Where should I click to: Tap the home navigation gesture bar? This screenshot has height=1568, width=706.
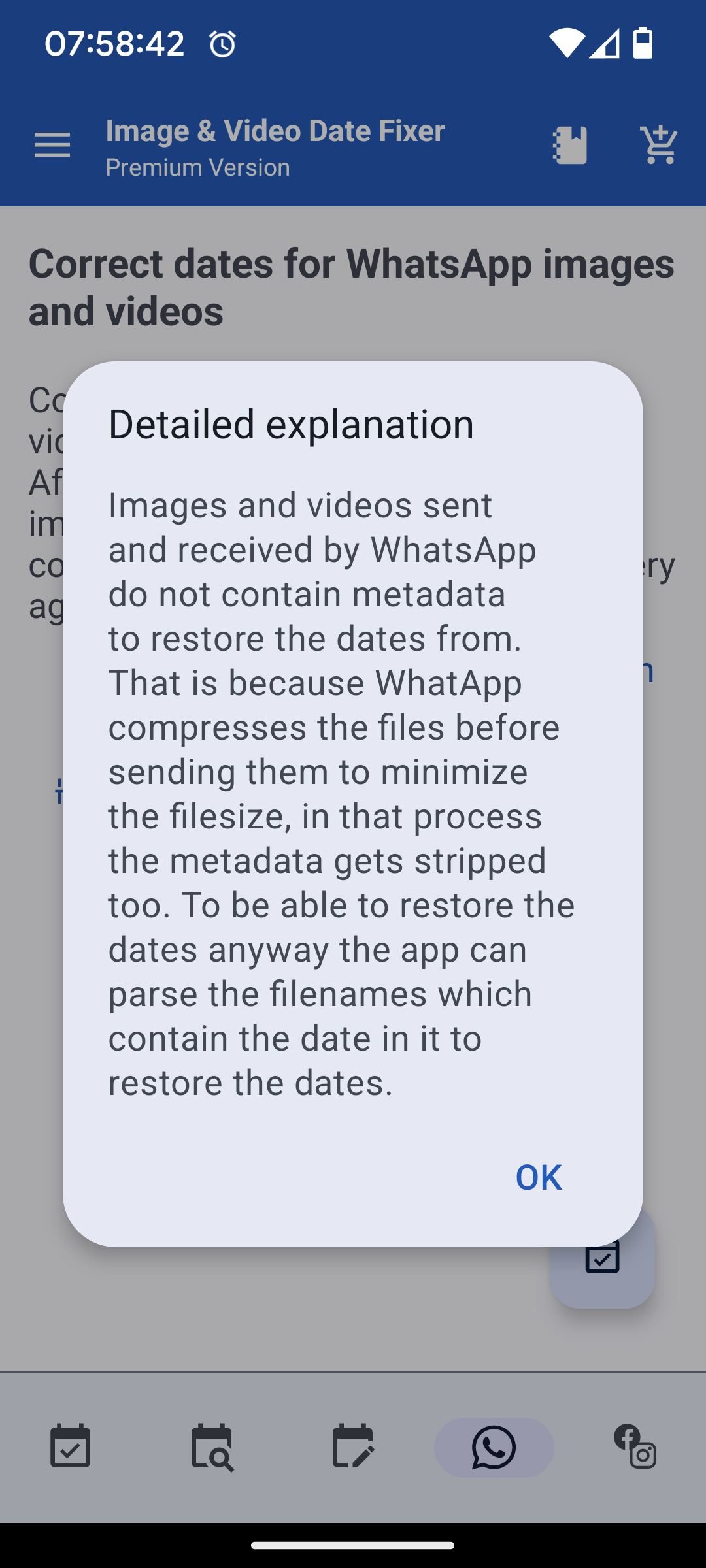pyautogui.click(x=353, y=1544)
